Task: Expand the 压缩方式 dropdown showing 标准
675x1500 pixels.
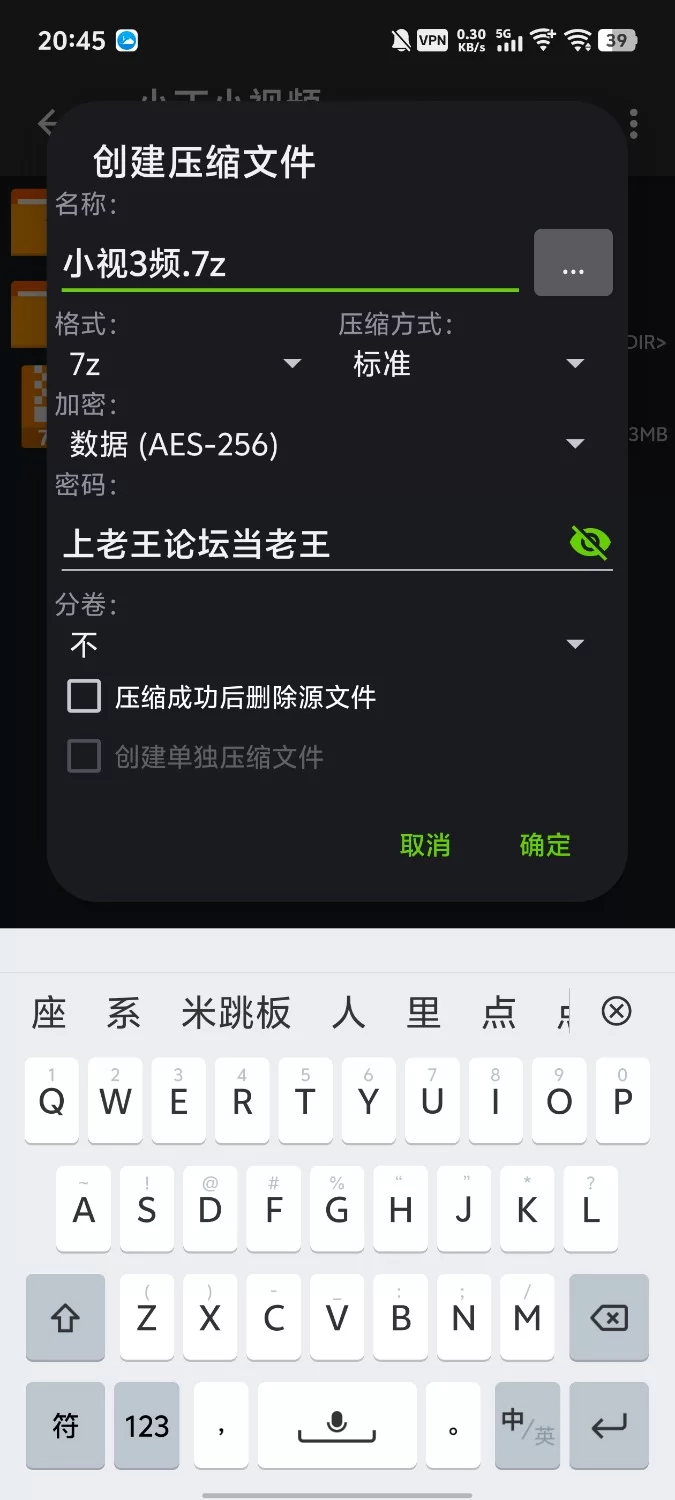Action: coord(468,363)
